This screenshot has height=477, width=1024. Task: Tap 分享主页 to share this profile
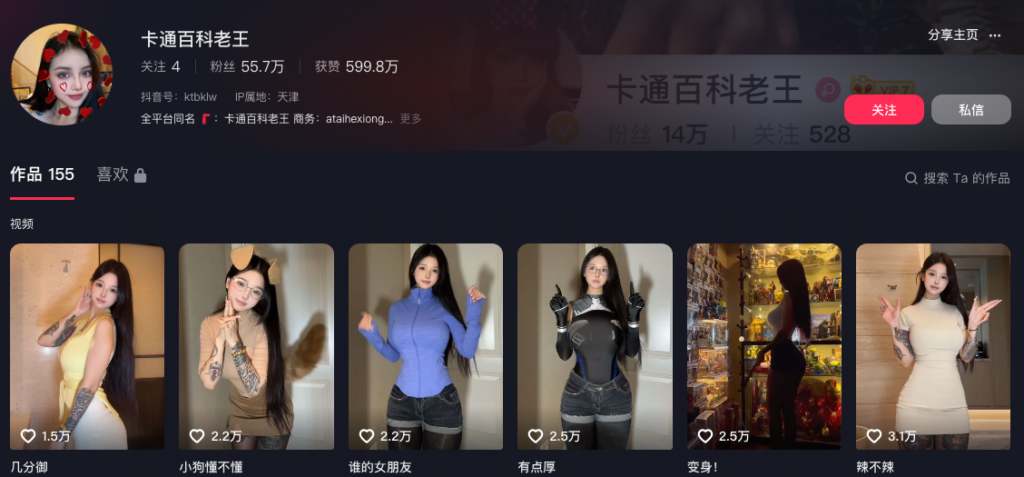click(x=952, y=34)
